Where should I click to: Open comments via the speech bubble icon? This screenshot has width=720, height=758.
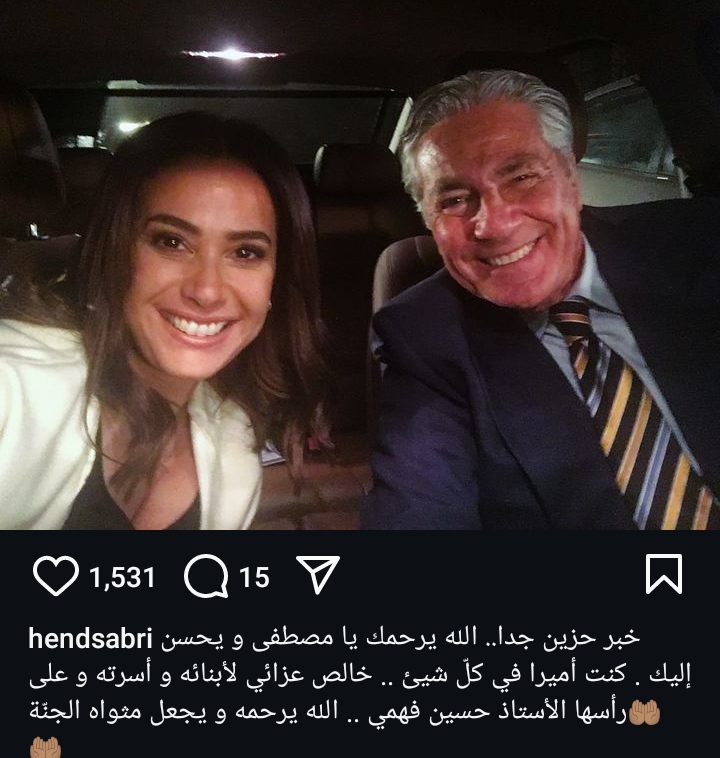point(207,576)
